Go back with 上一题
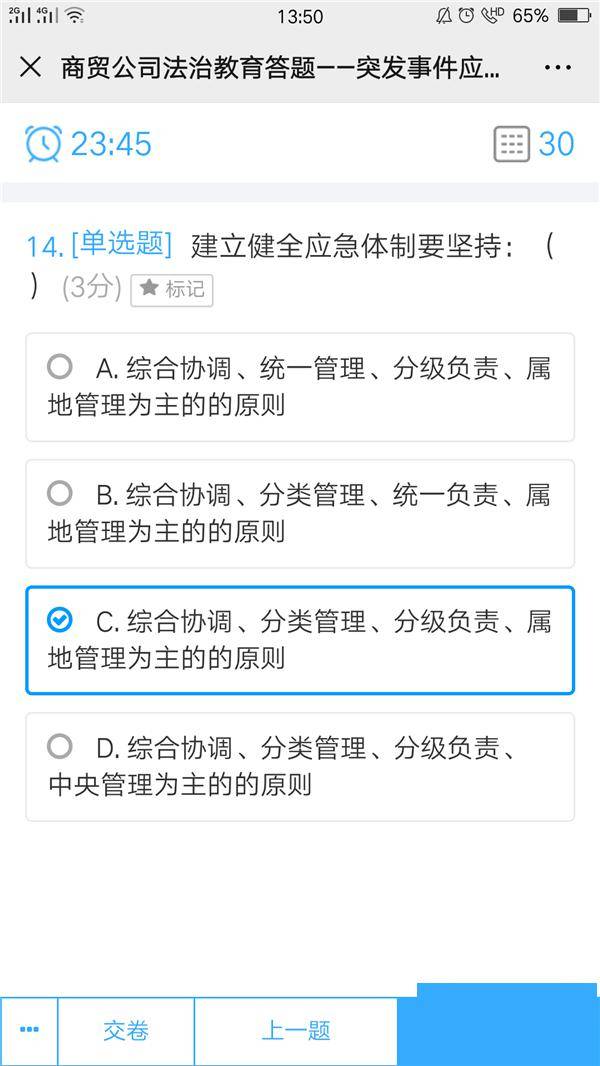Image resolution: width=600 pixels, height=1066 pixels. 296,1031
